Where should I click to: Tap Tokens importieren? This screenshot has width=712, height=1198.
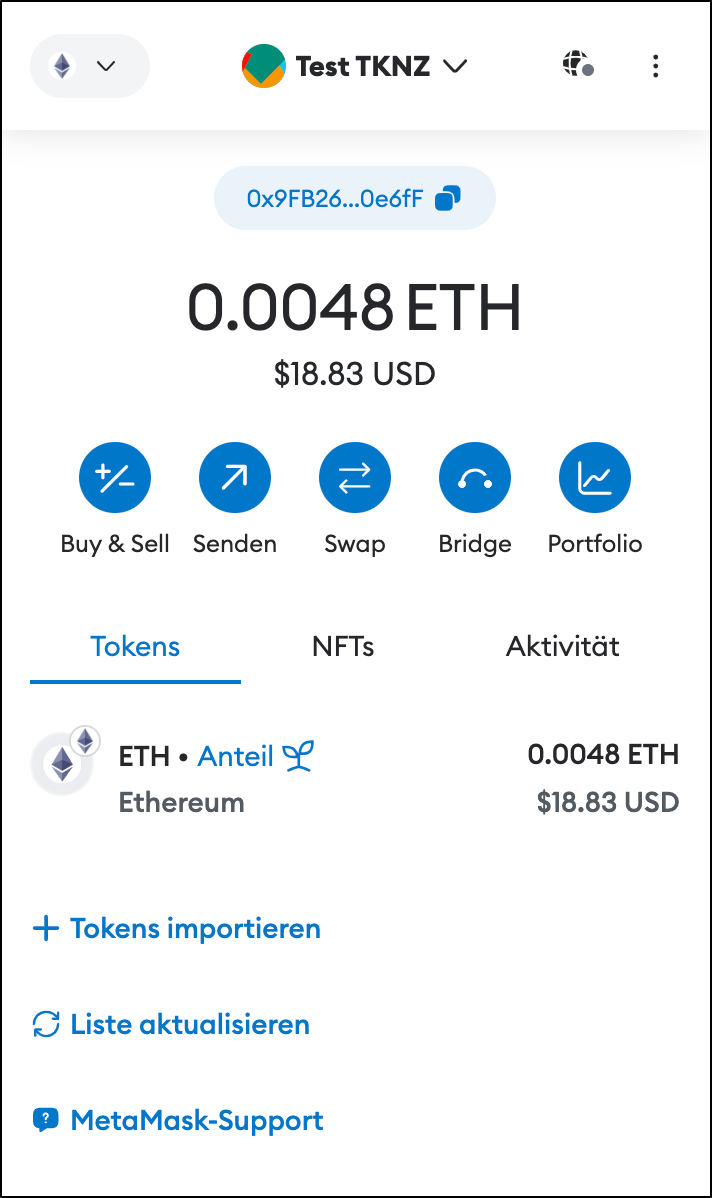click(176, 929)
